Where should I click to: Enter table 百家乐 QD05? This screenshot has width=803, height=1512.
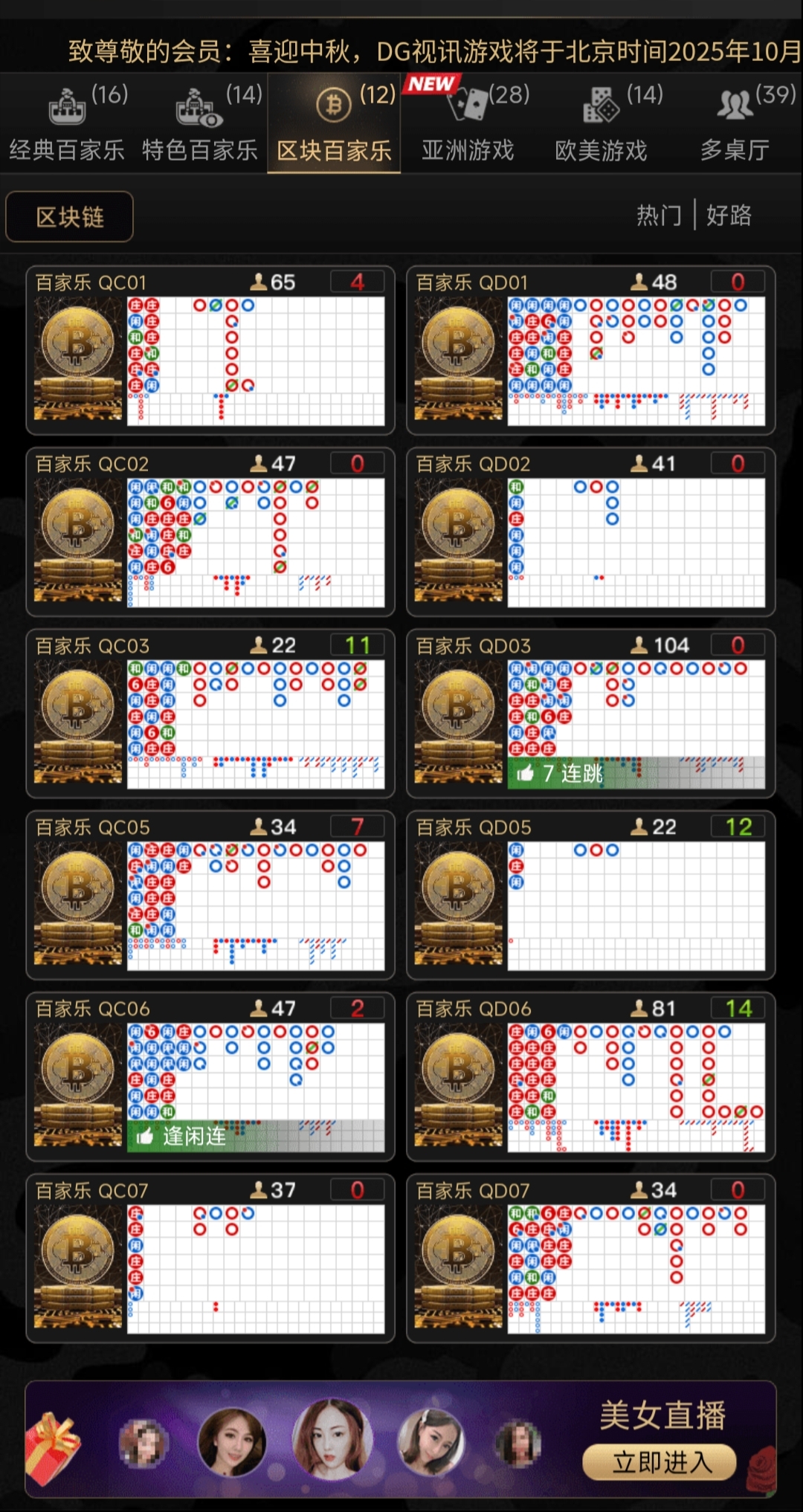(591, 896)
